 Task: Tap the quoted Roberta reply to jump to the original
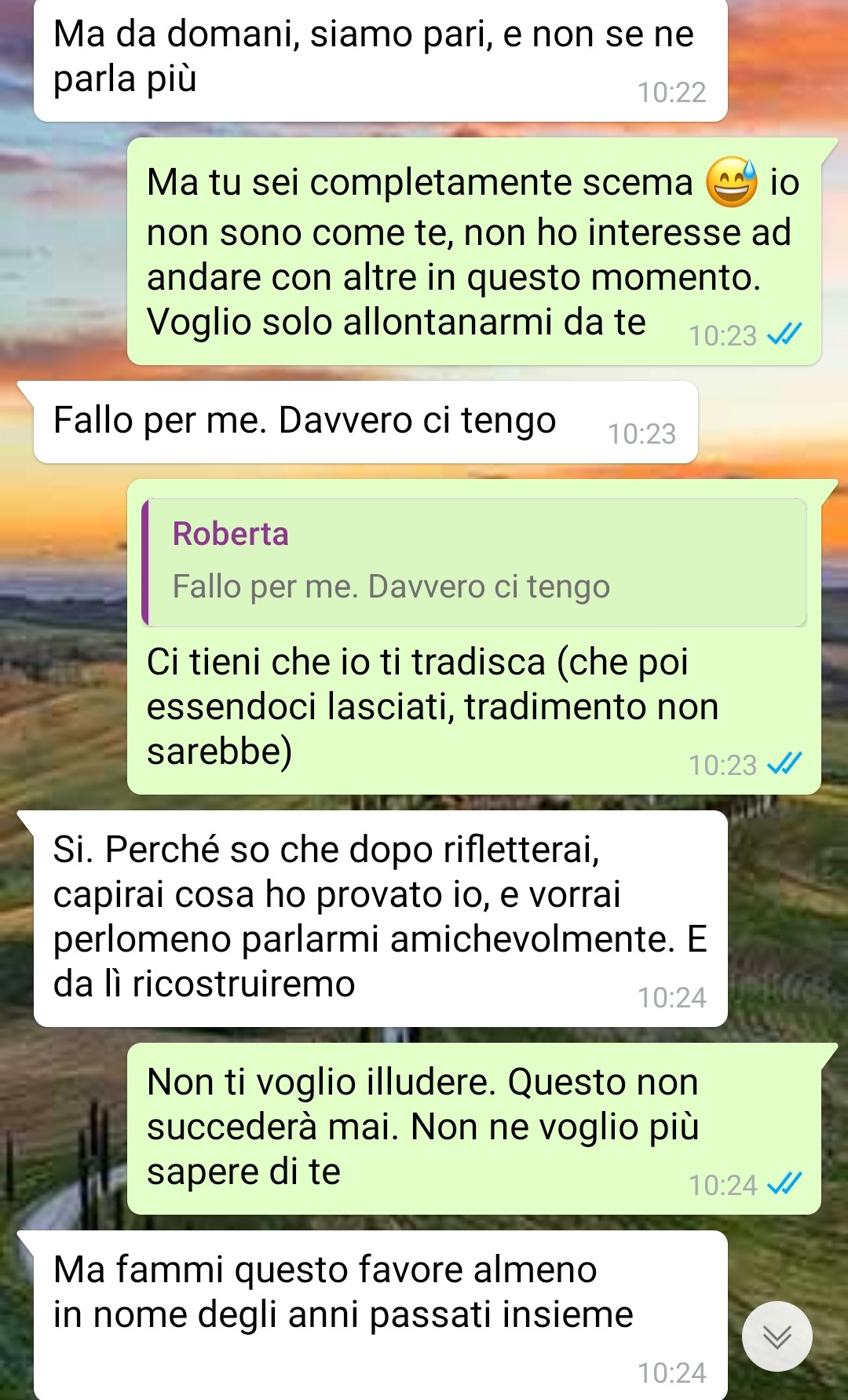pos(474,562)
